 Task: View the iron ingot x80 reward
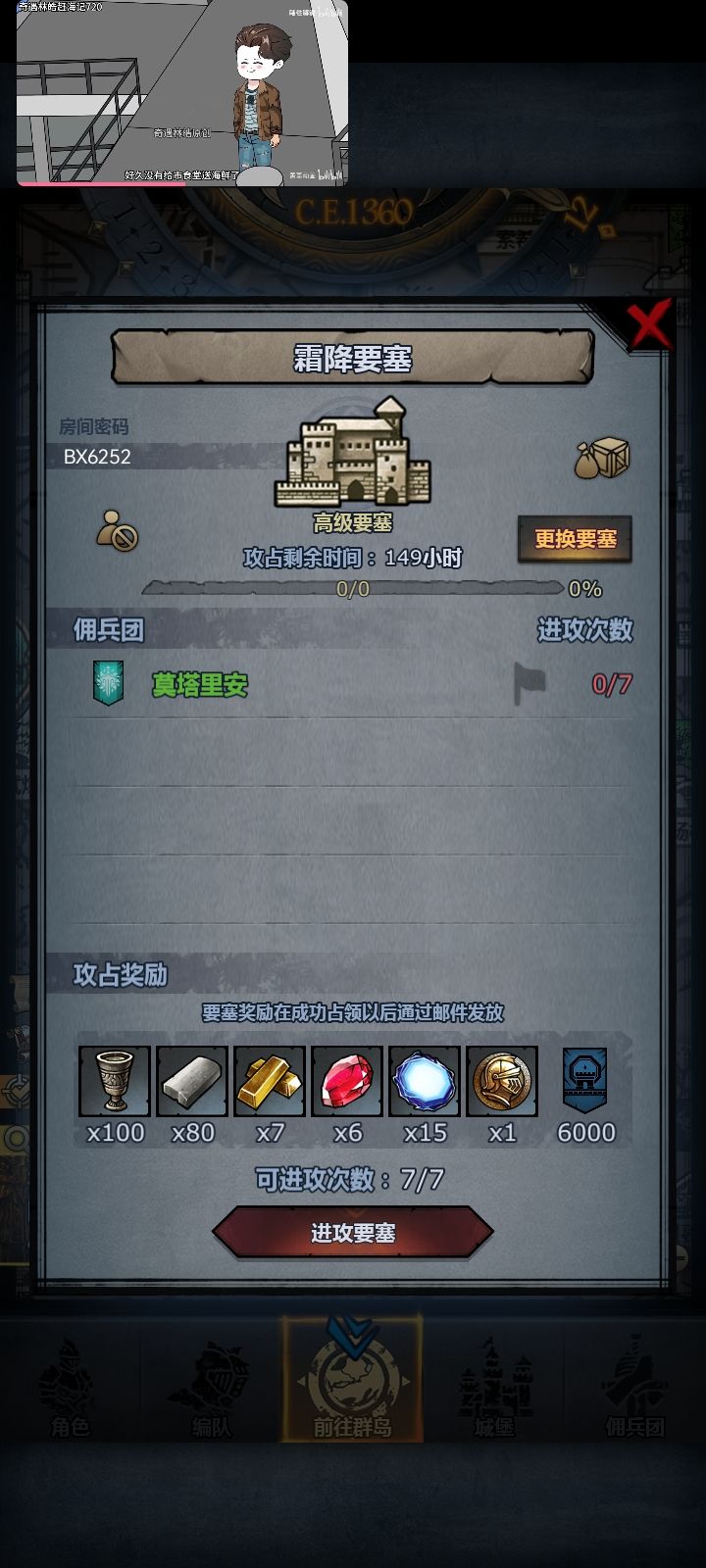pos(192,1081)
